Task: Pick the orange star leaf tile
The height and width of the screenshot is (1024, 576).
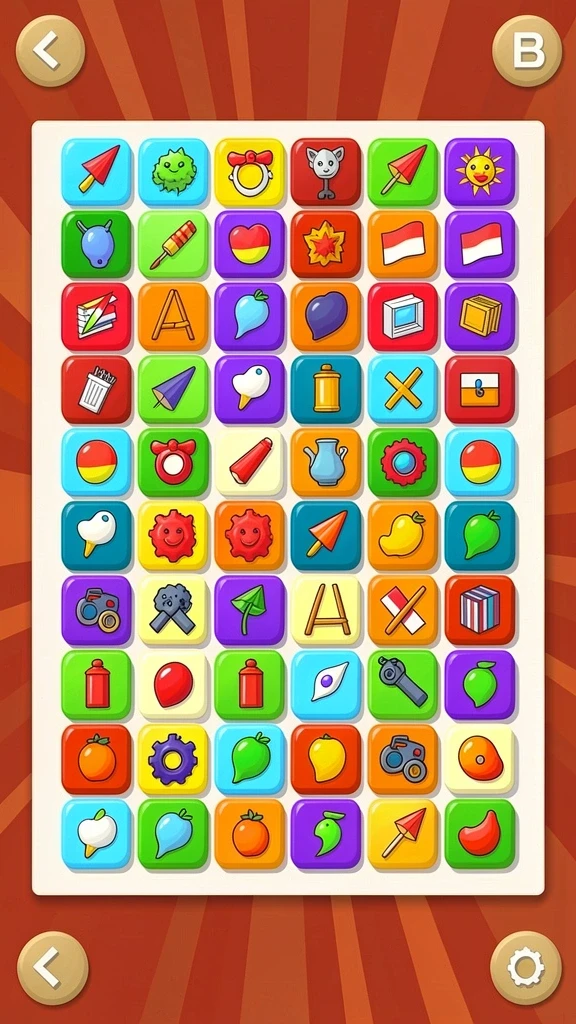Action: point(326,244)
